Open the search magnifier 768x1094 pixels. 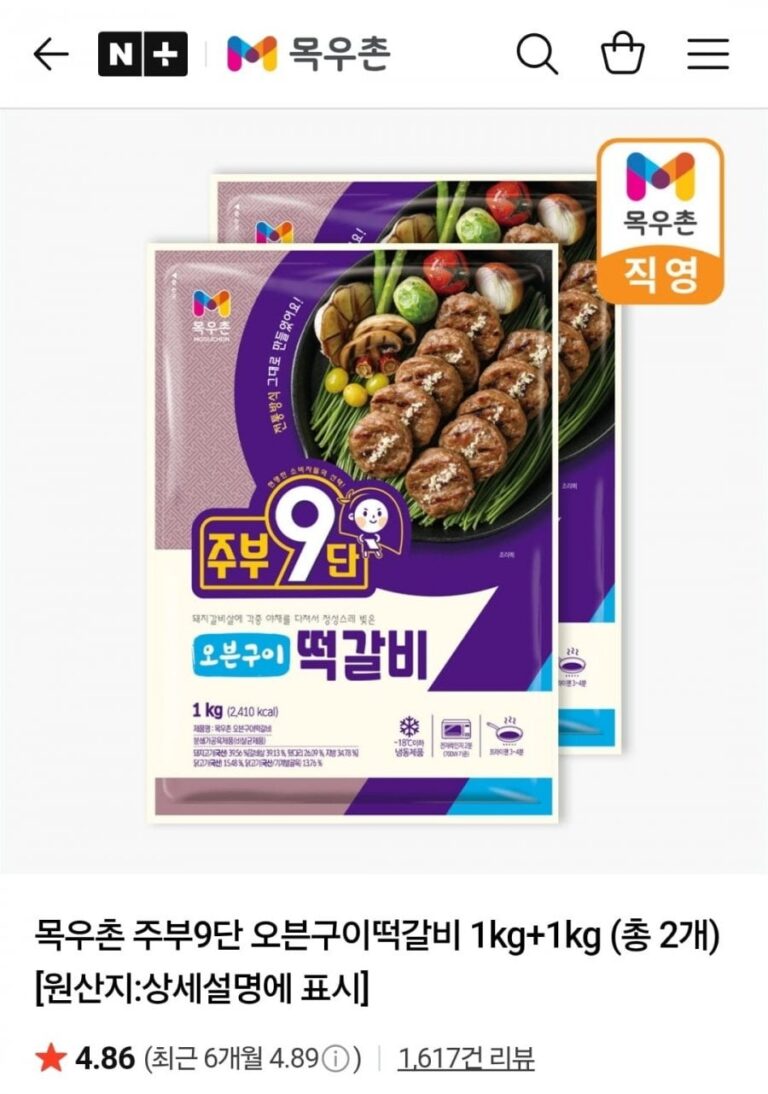click(537, 54)
